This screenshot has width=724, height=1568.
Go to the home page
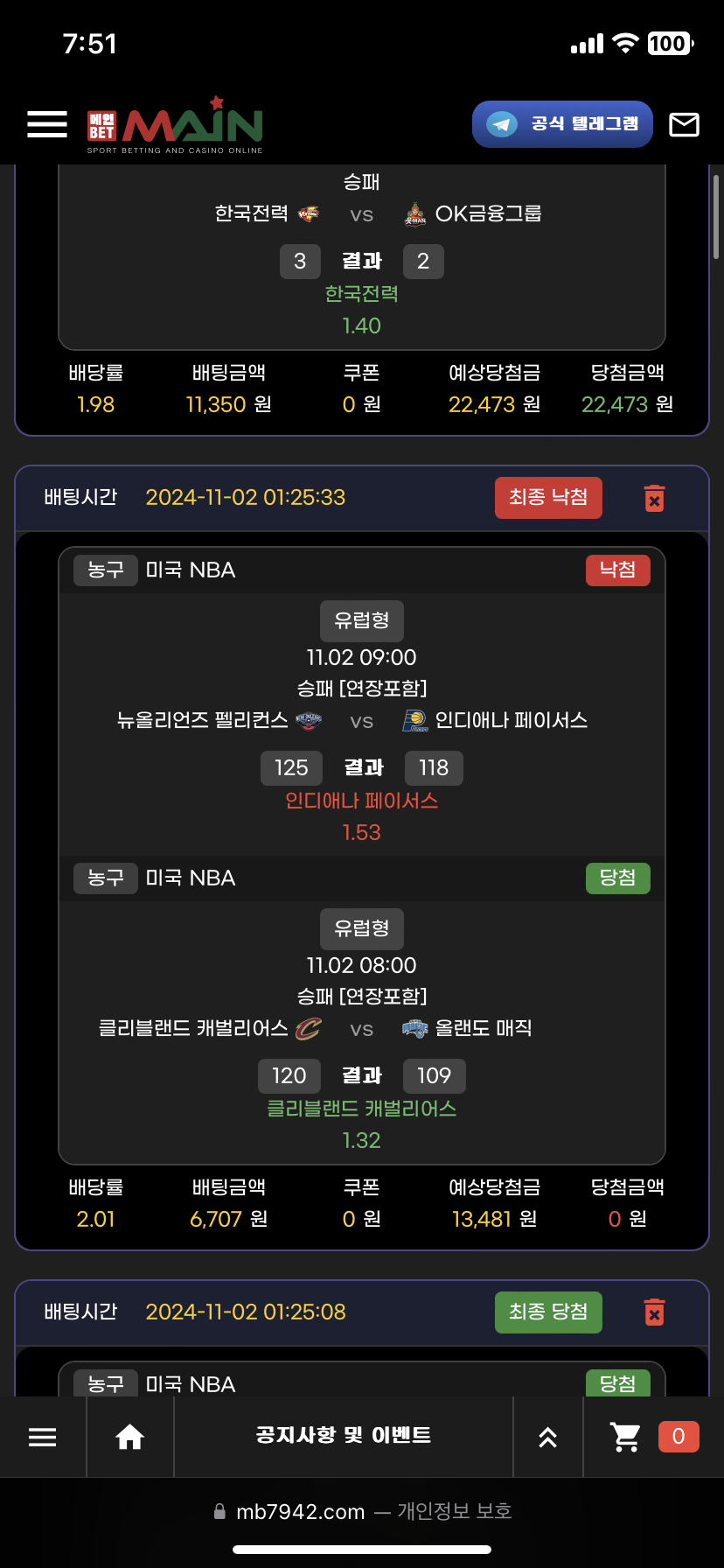click(130, 1437)
